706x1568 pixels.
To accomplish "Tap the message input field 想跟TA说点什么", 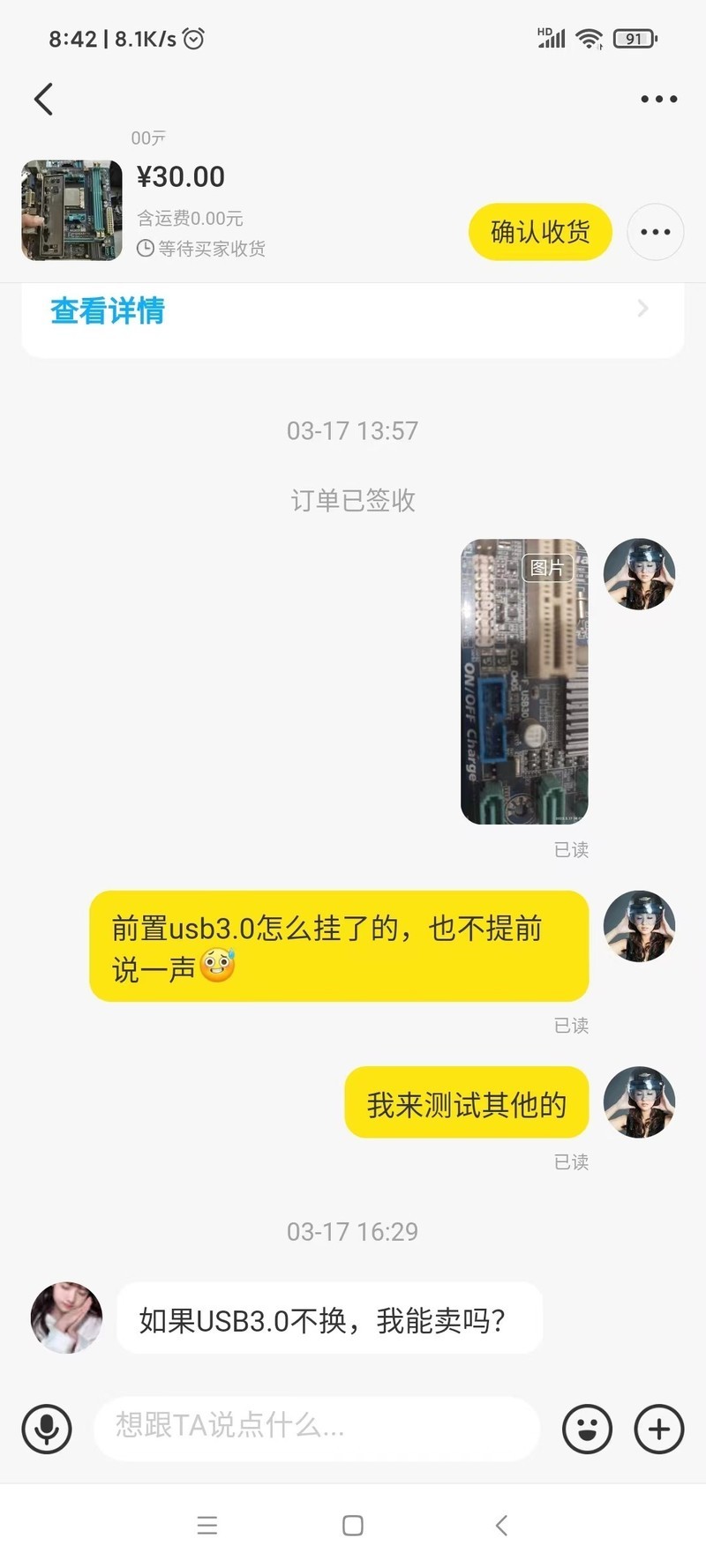I will (318, 1429).
